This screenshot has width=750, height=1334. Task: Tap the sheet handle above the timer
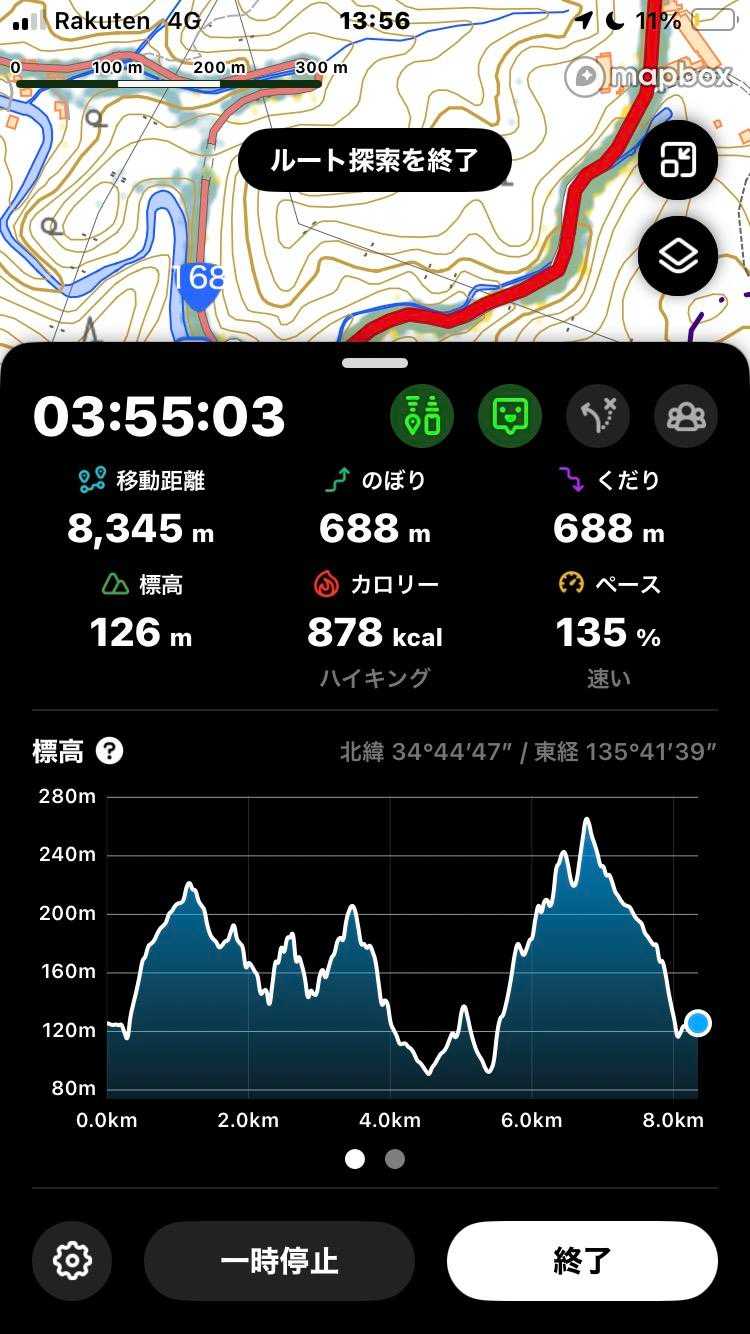pos(375,363)
